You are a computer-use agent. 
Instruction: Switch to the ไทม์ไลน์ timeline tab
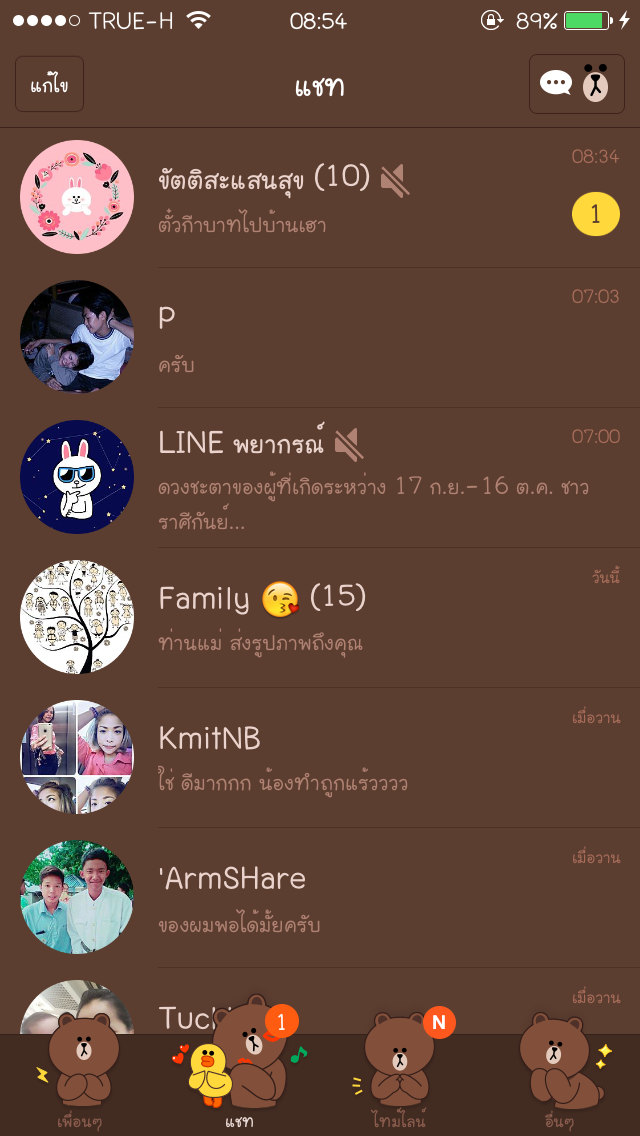point(399,1071)
